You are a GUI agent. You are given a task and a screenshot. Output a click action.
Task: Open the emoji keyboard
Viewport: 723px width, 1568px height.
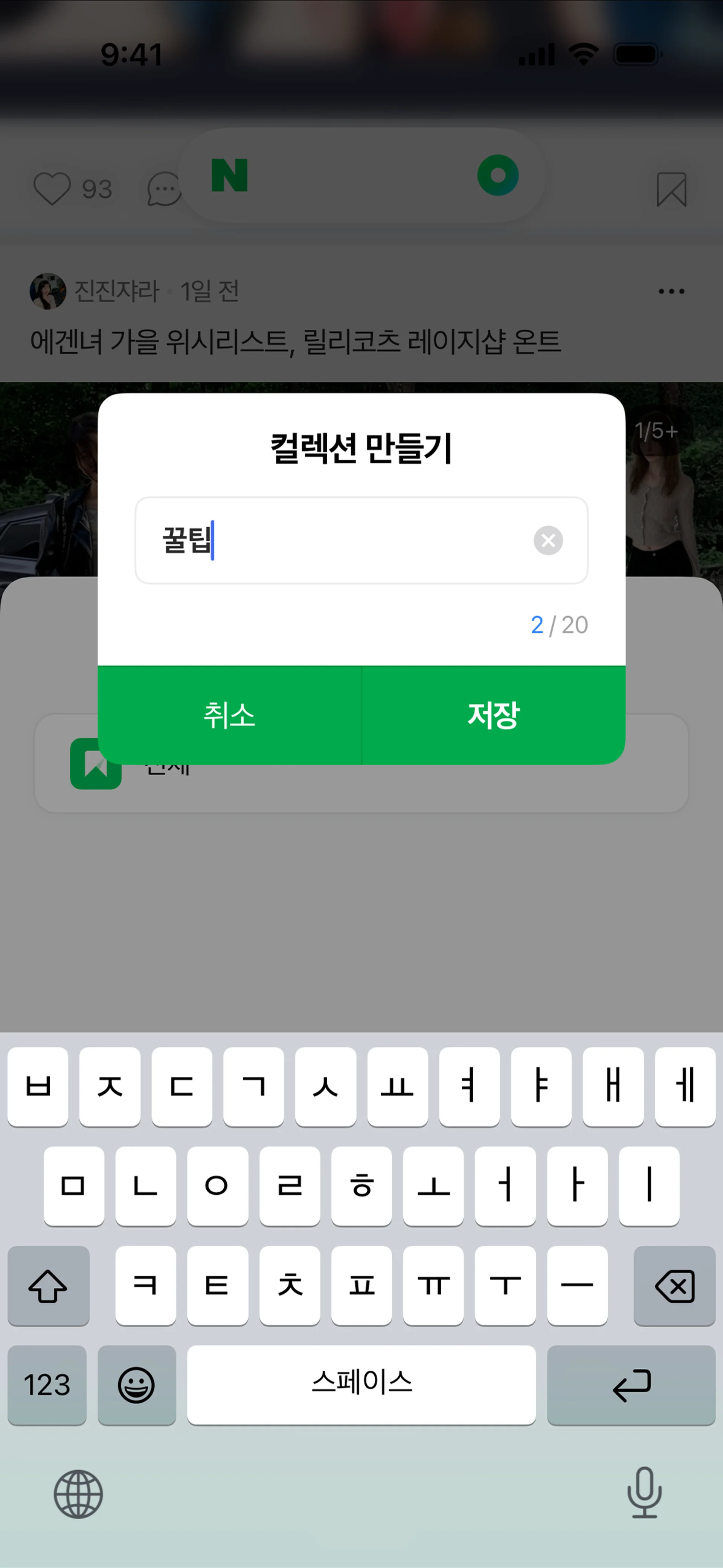pos(136,1384)
